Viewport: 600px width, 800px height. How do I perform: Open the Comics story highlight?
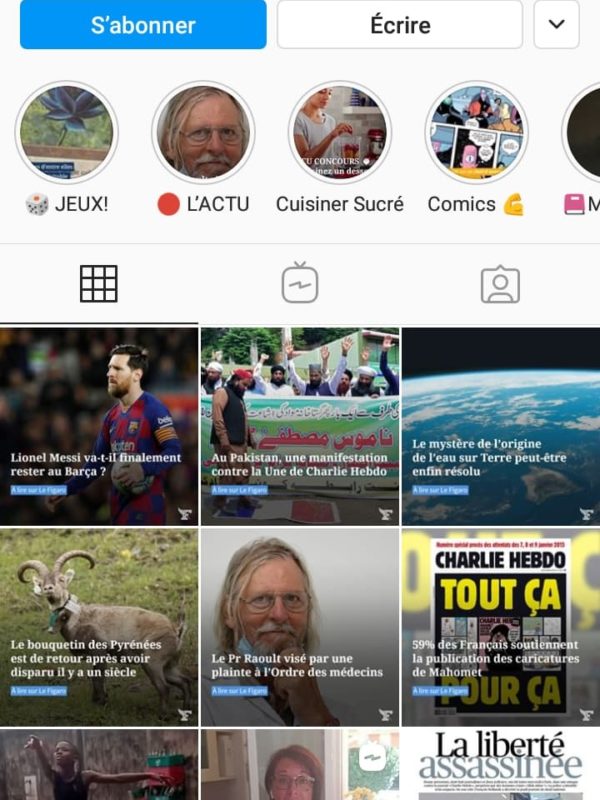476,132
